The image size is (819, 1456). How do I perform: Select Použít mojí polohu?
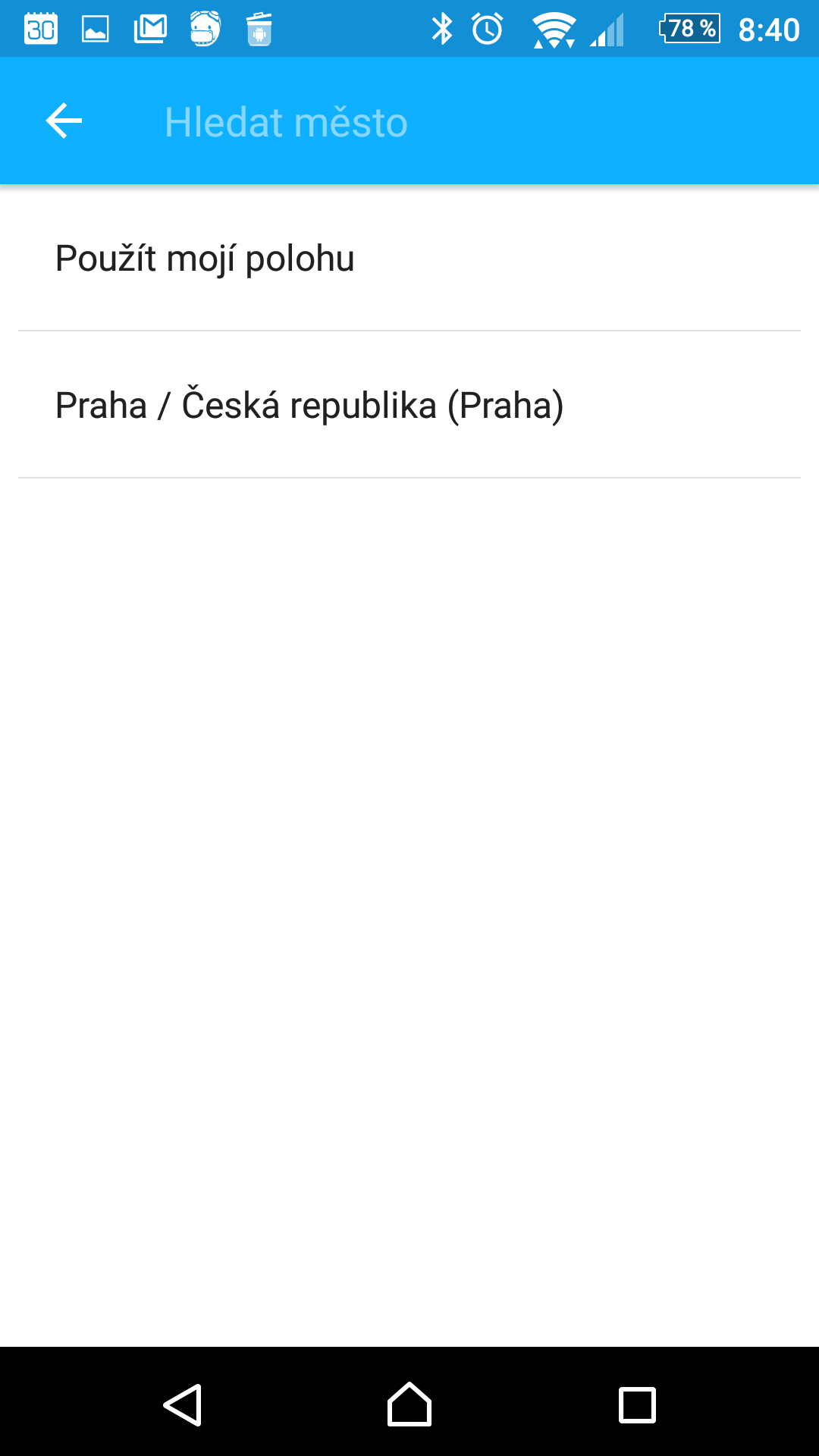(x=409, y=258)
